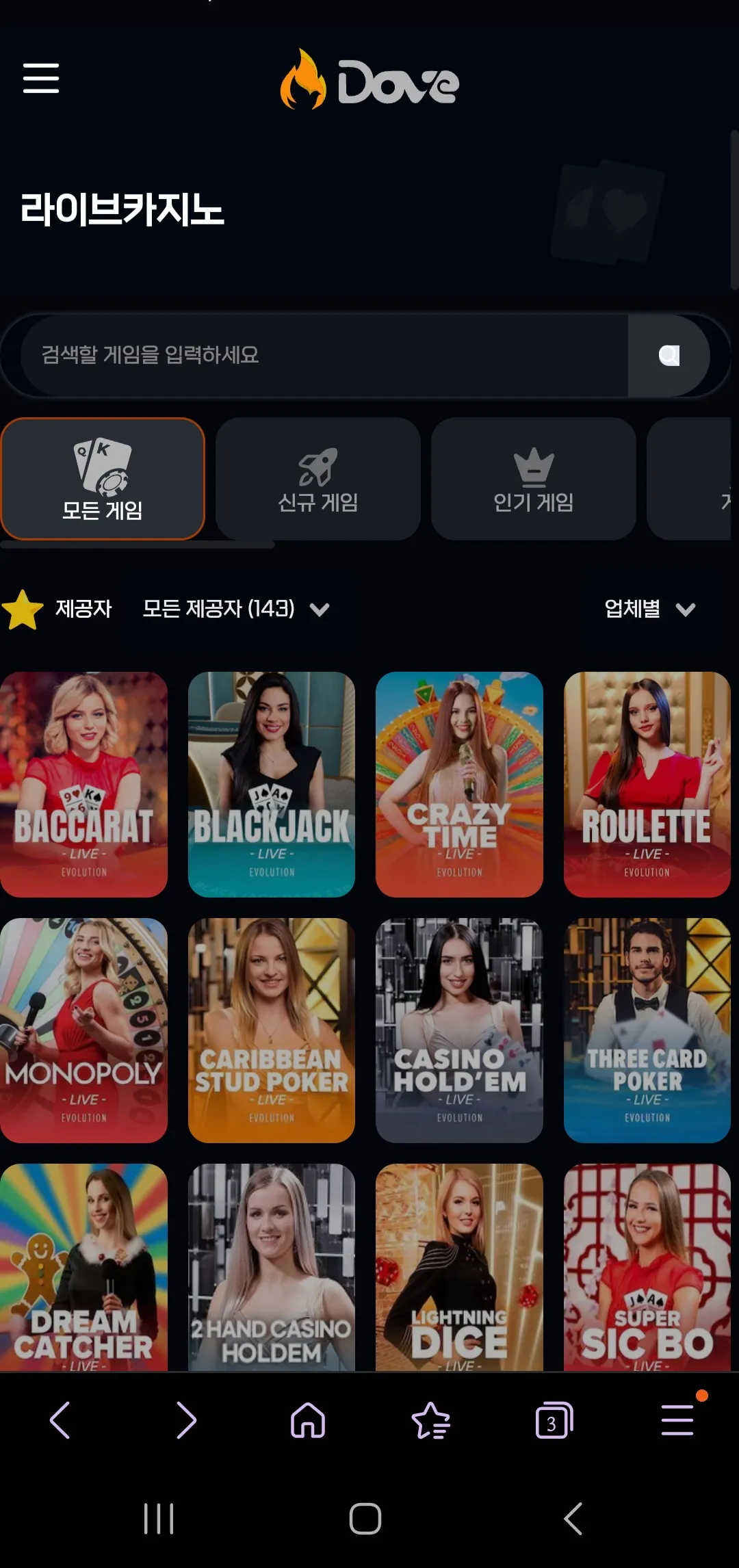739x1568 pixels.
Task: Switch to the 신규 게임 tab
Action: pyautogui.click(x=318, y=479)
